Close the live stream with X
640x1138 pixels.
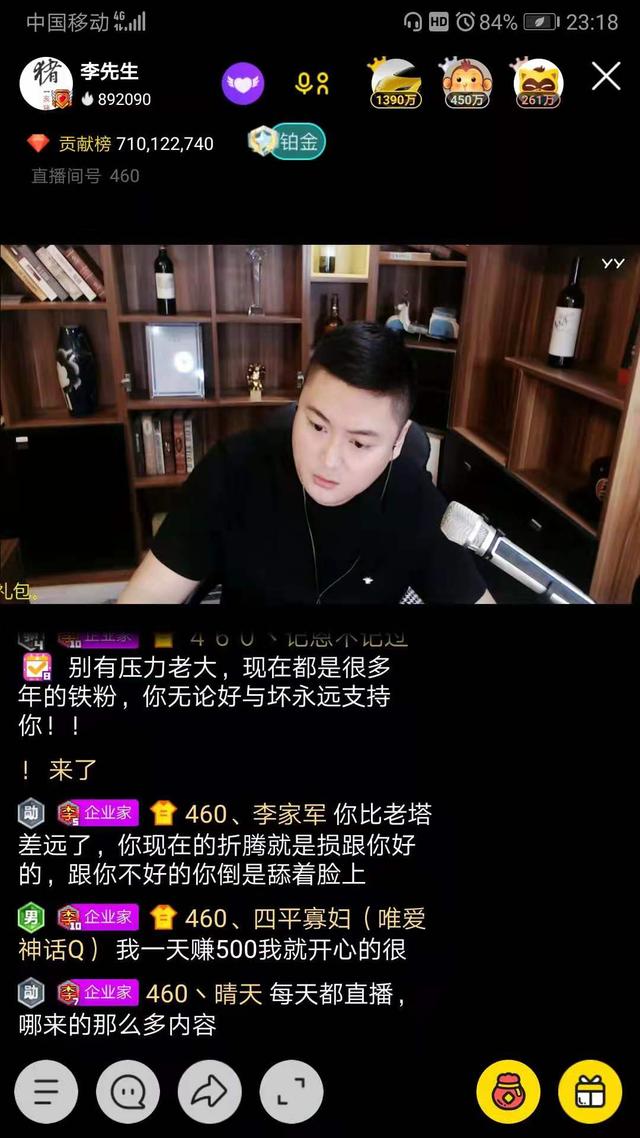[x=606, y=76]
